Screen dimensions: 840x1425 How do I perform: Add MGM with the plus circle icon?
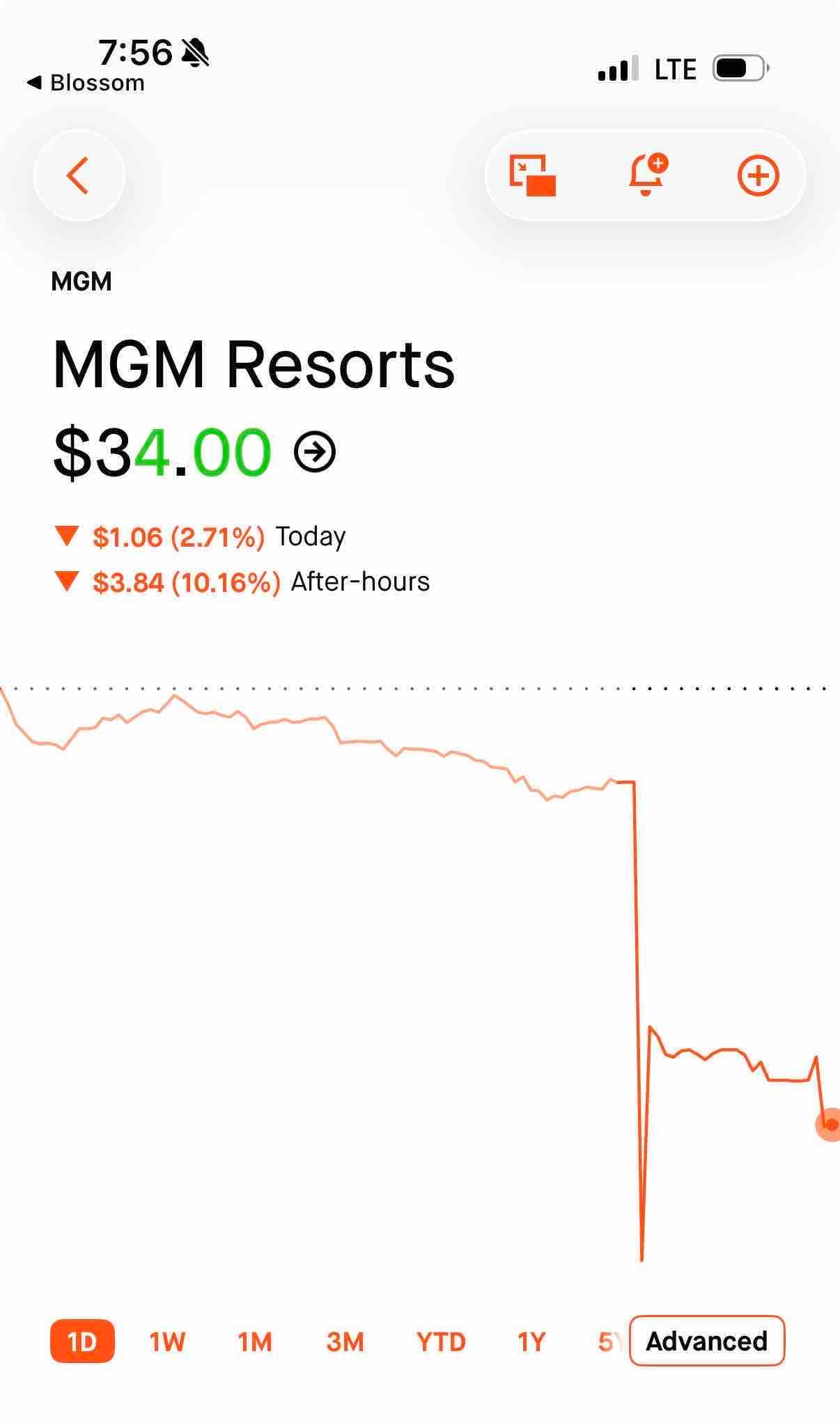[x=758, y=176]
